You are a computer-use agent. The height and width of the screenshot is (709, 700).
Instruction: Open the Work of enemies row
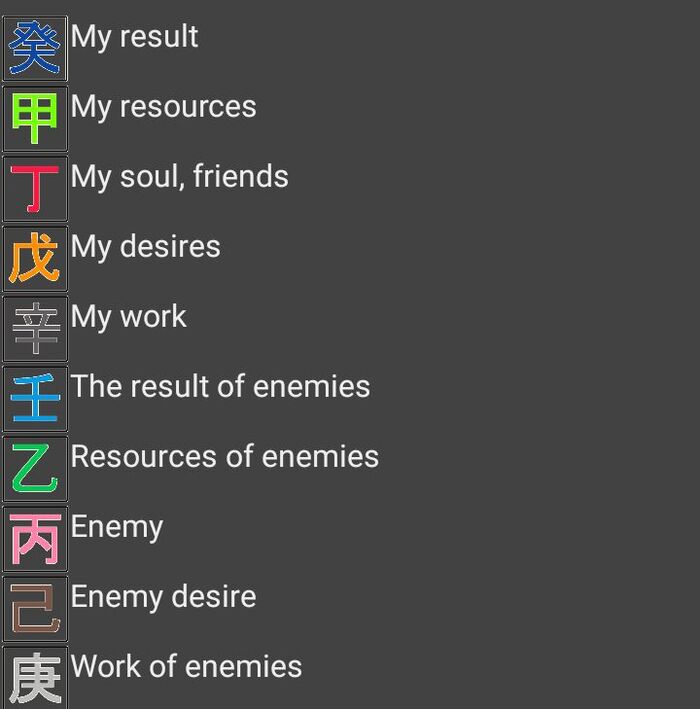186,668
